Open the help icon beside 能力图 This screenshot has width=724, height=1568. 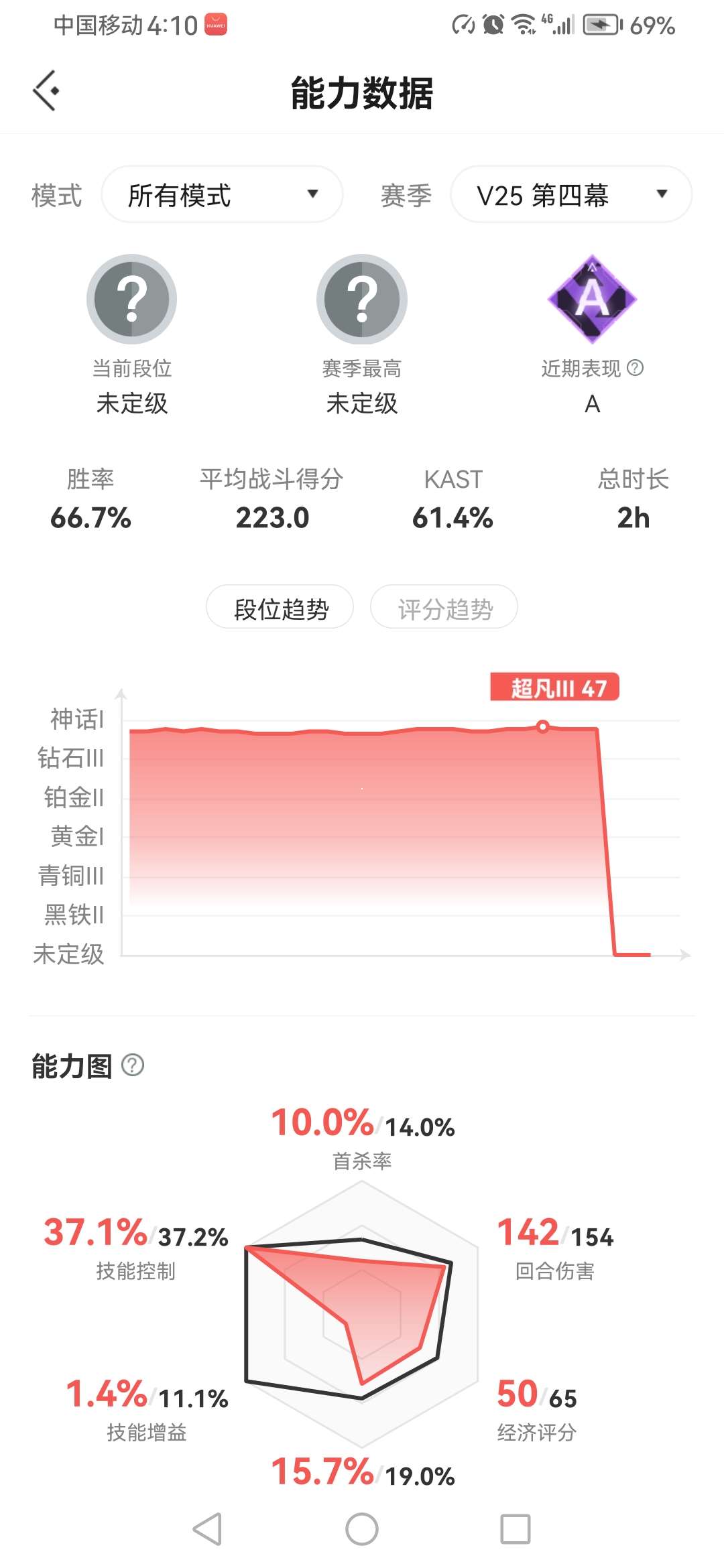133,1065
